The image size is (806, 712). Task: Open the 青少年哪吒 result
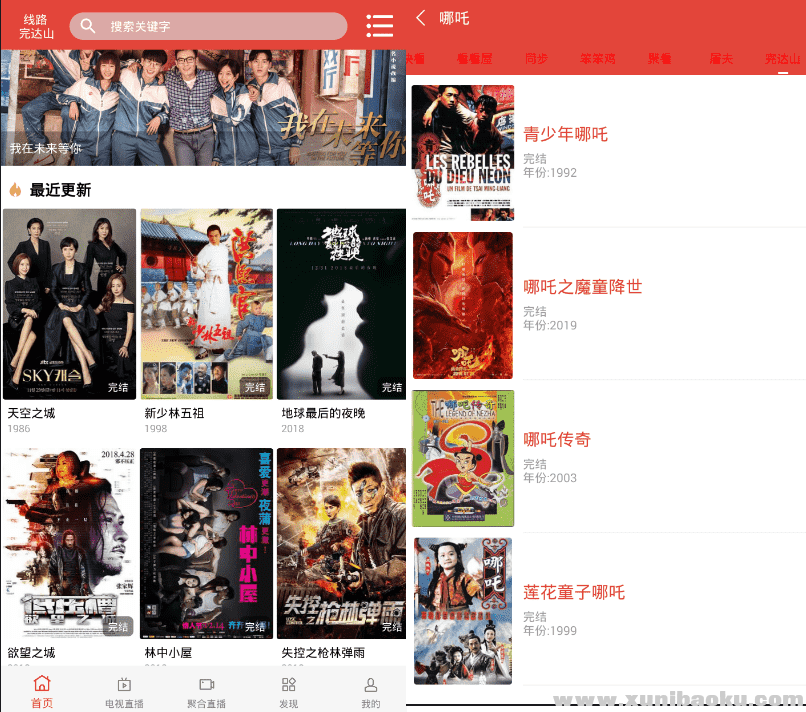[x=565, y=135]
